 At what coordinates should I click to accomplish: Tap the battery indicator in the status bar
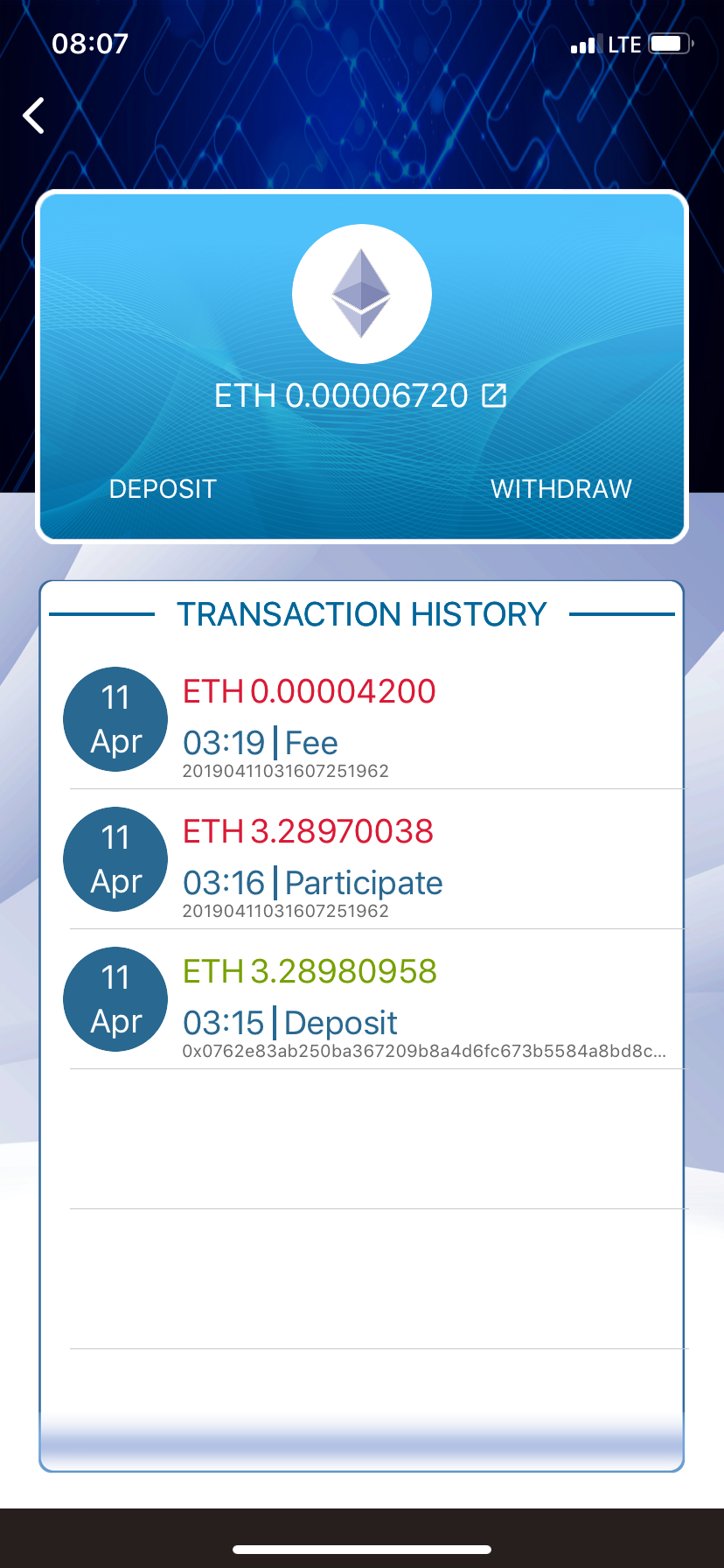click(x=670, y=43)
